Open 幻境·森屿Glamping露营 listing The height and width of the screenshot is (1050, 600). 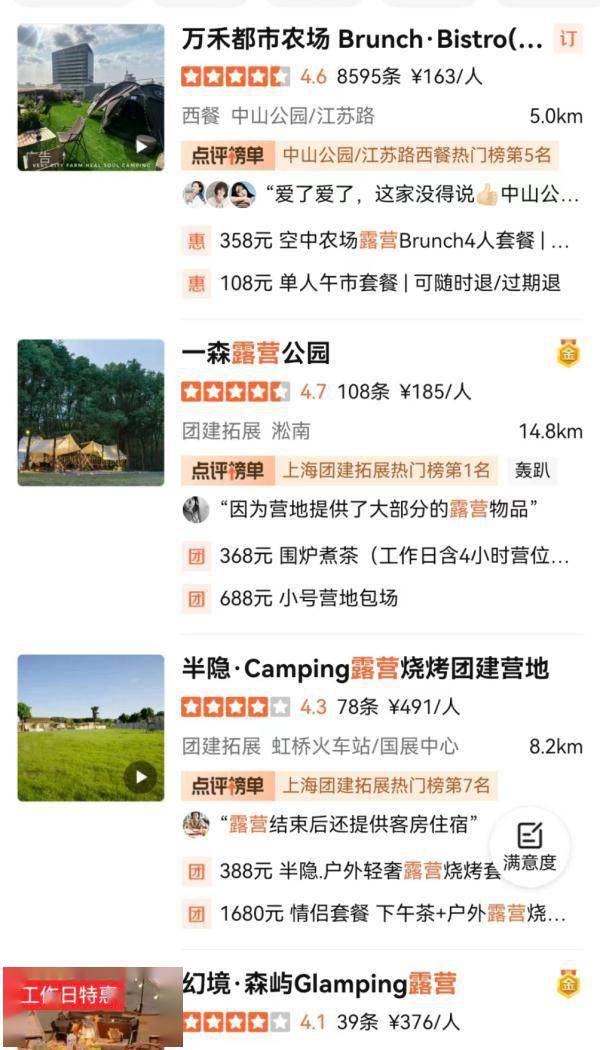point(320,984)
